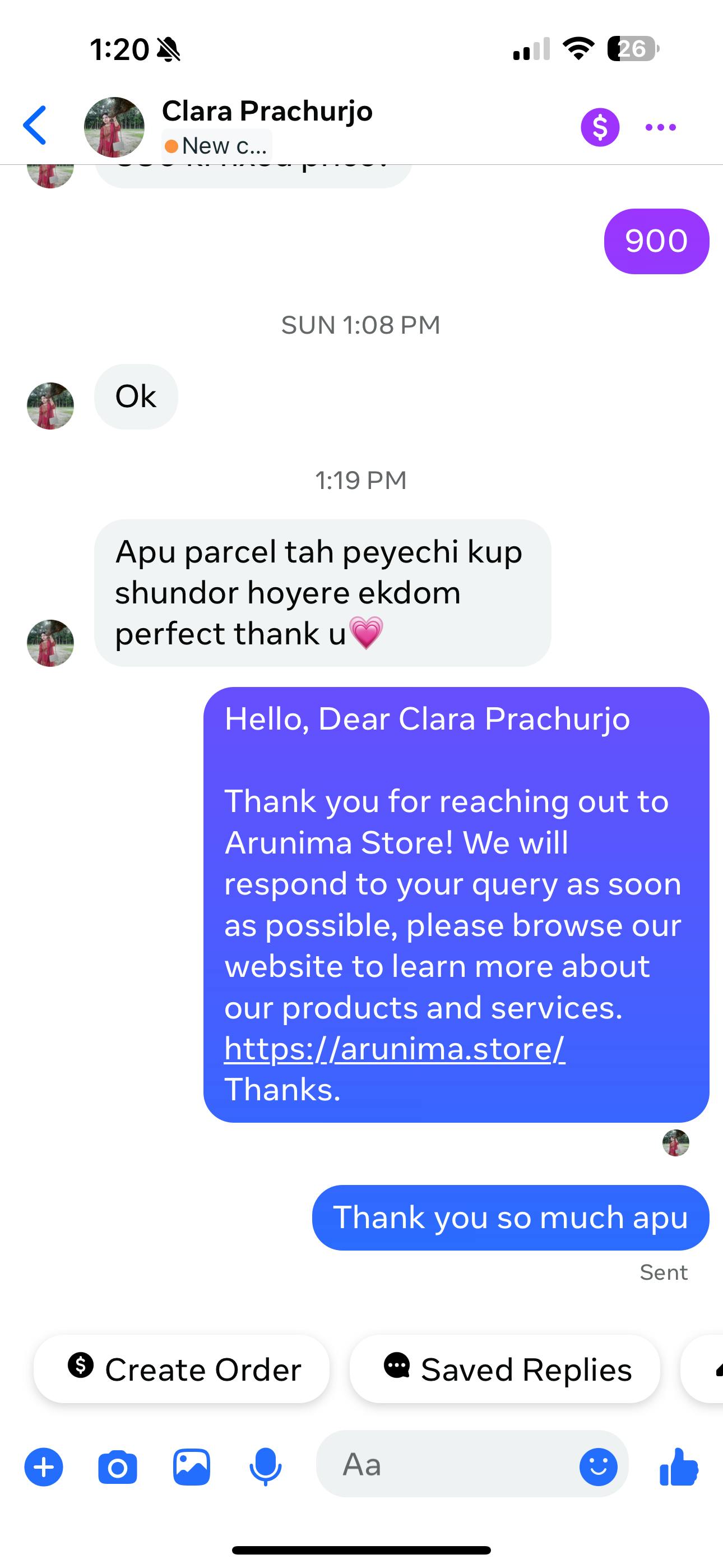
Task: Open the plus attachments menu
Action: (43, 1467)
